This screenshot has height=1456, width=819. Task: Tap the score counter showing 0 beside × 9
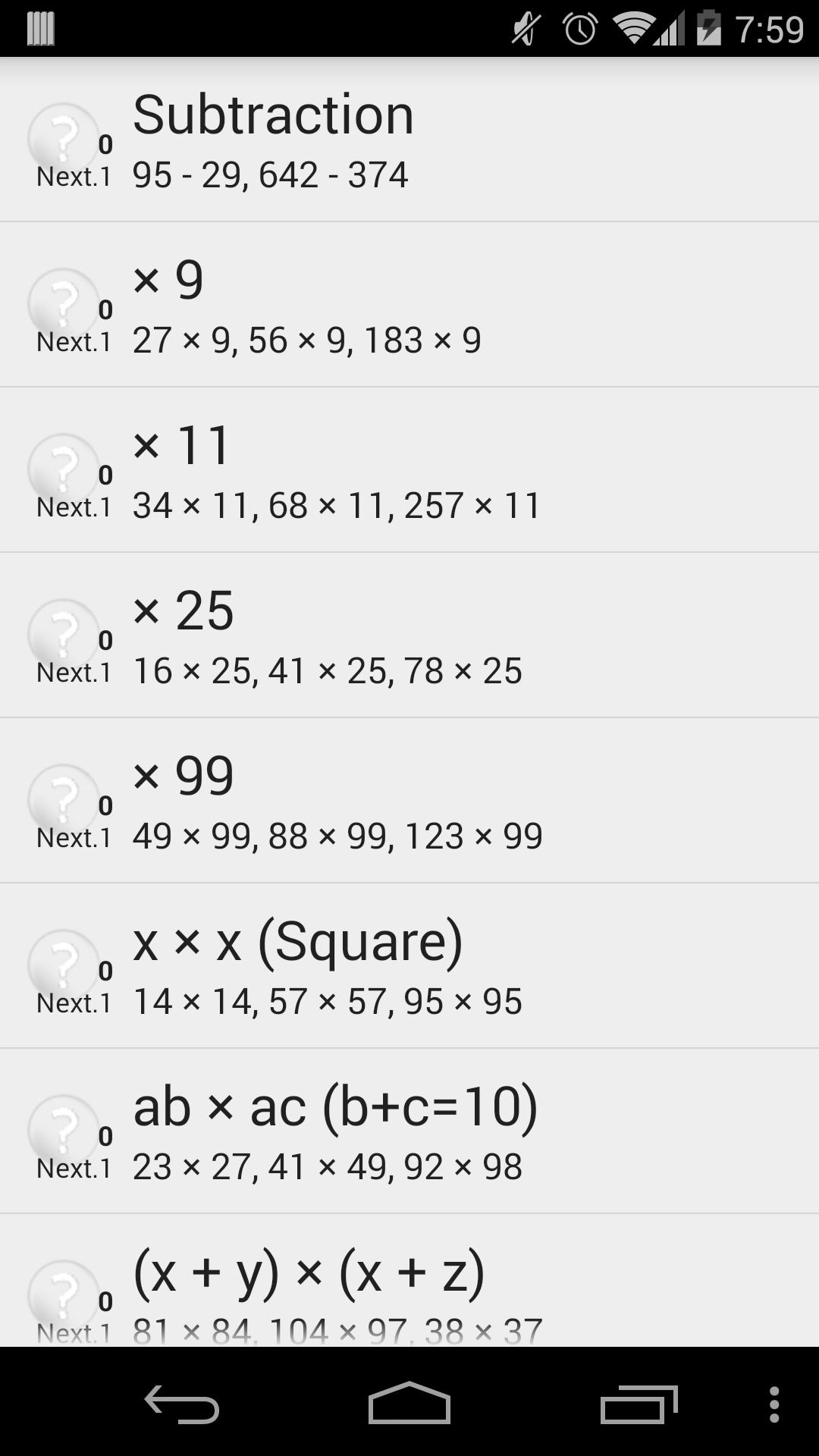coord(105,309)
